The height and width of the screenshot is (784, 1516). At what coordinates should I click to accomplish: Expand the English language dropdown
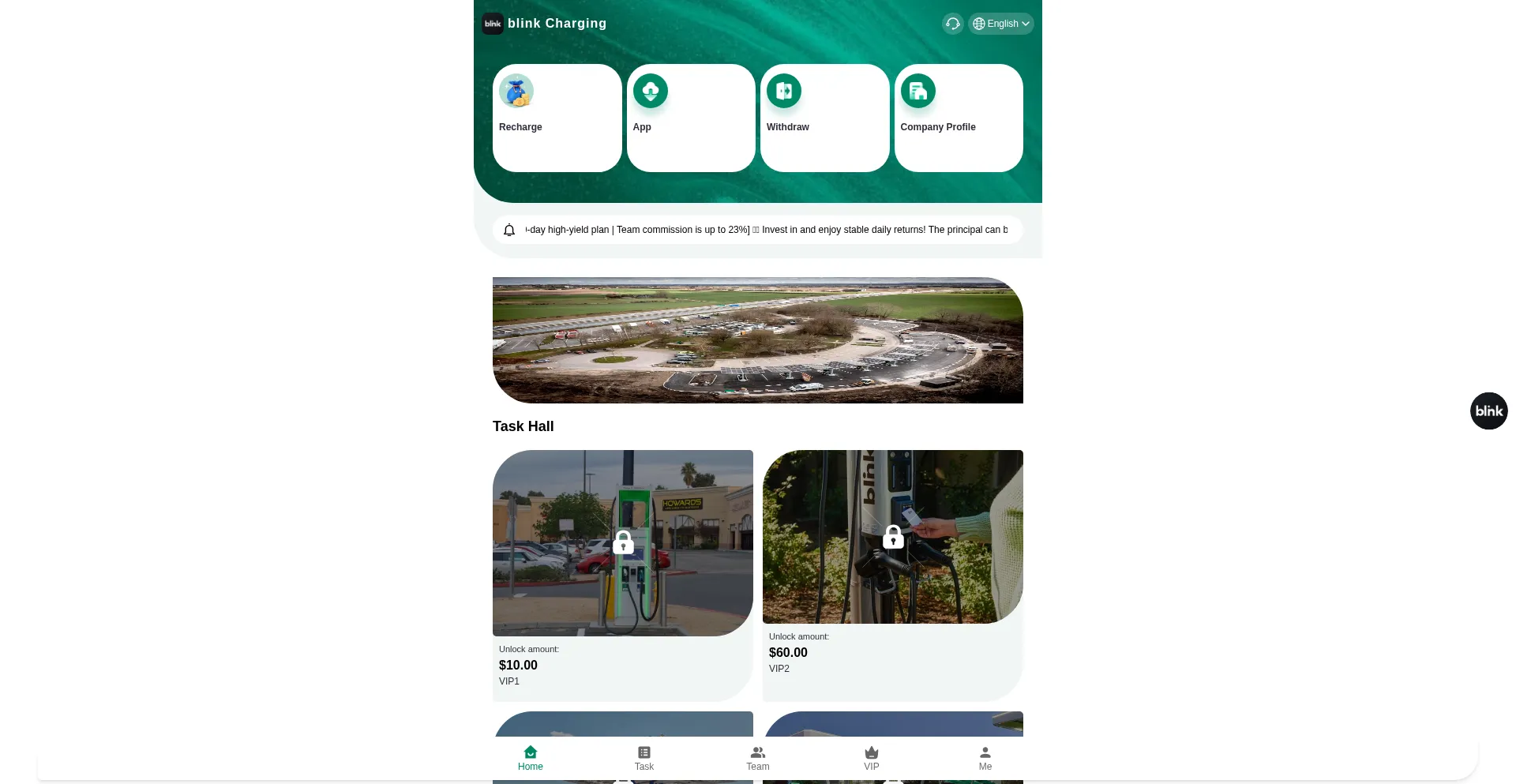click(x=1001, y=24)
